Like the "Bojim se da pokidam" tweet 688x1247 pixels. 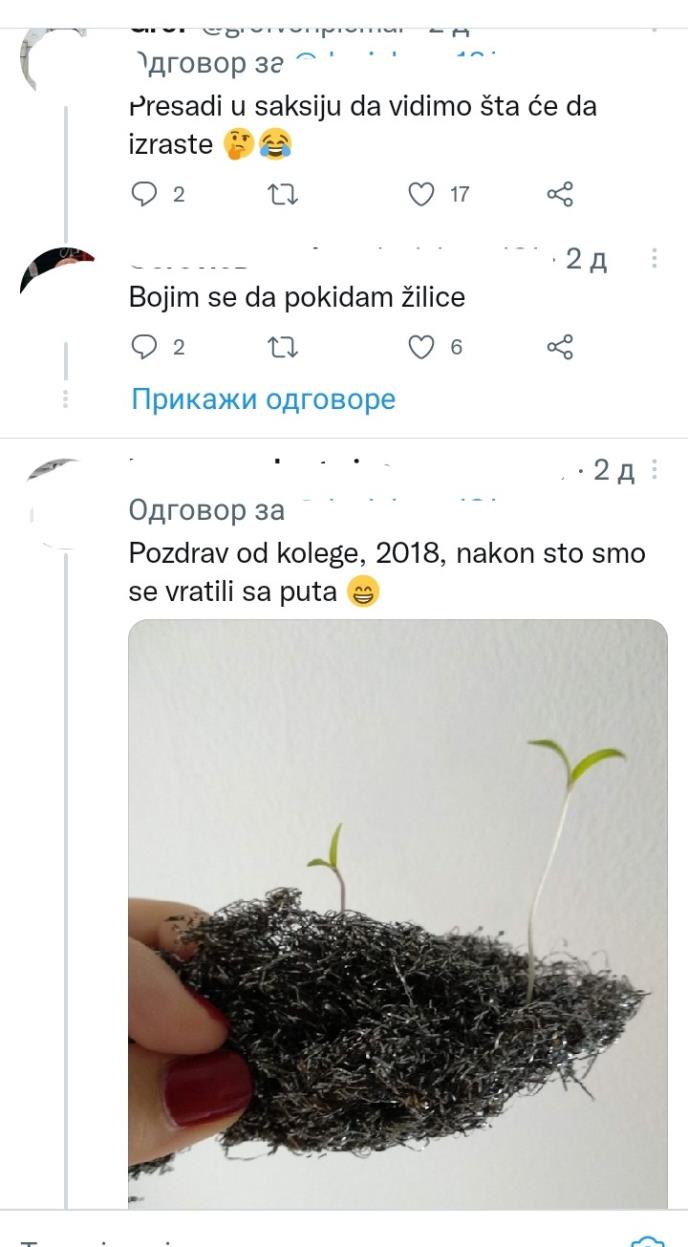(422, 347)
